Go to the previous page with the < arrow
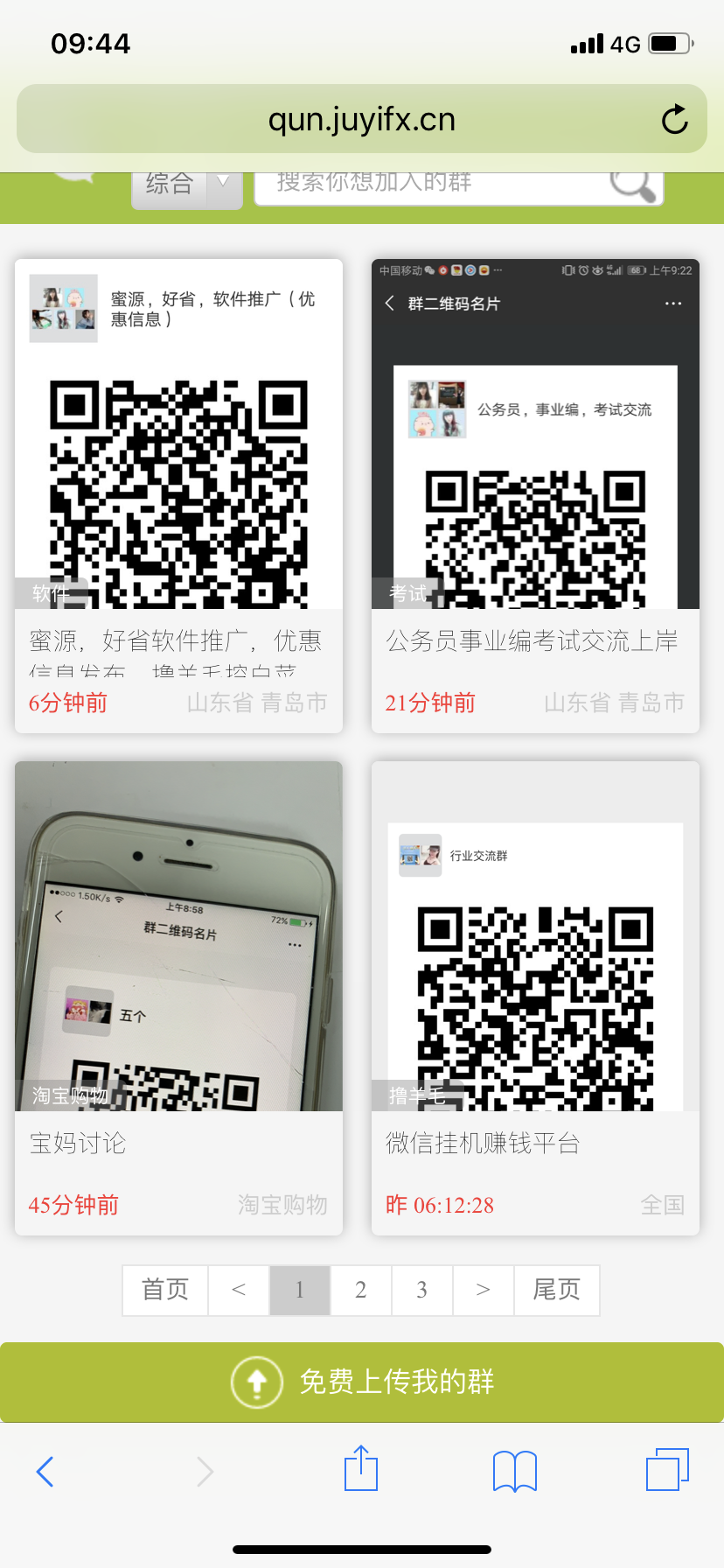The image size is (724, 1568). (x=239, y=1290)
